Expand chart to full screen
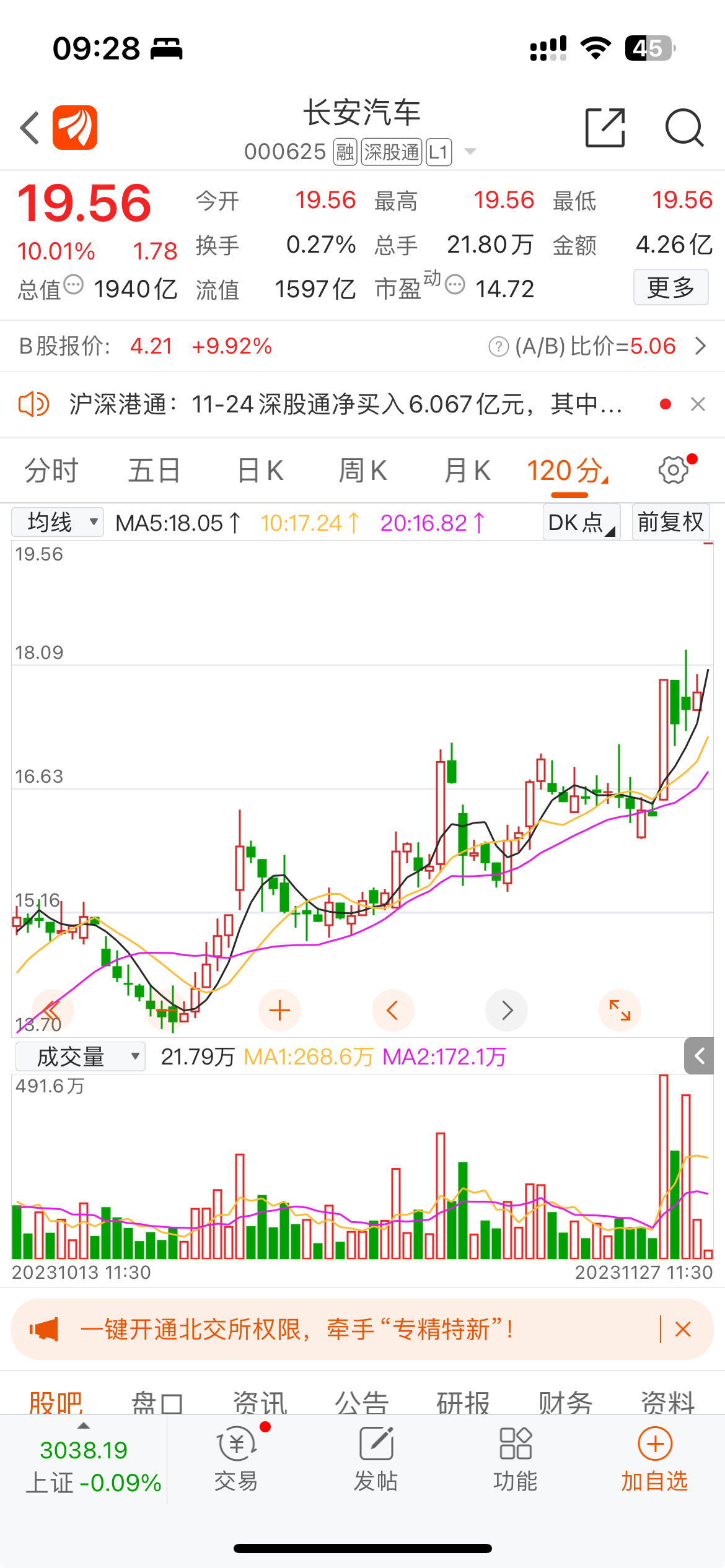This screenshot has width=725, height=1568. coord(620,1010)
